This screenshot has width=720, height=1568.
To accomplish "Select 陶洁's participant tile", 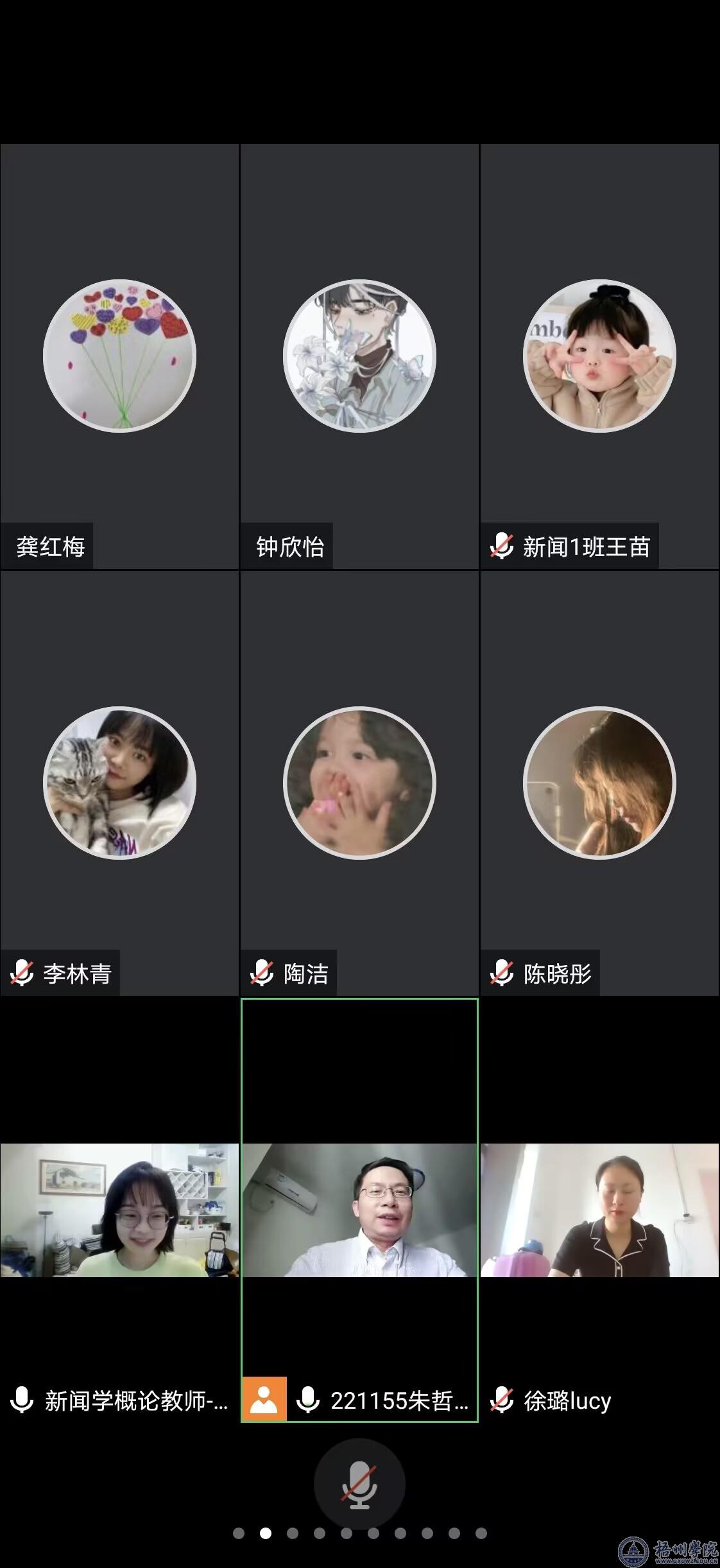I will coord(359,783).
